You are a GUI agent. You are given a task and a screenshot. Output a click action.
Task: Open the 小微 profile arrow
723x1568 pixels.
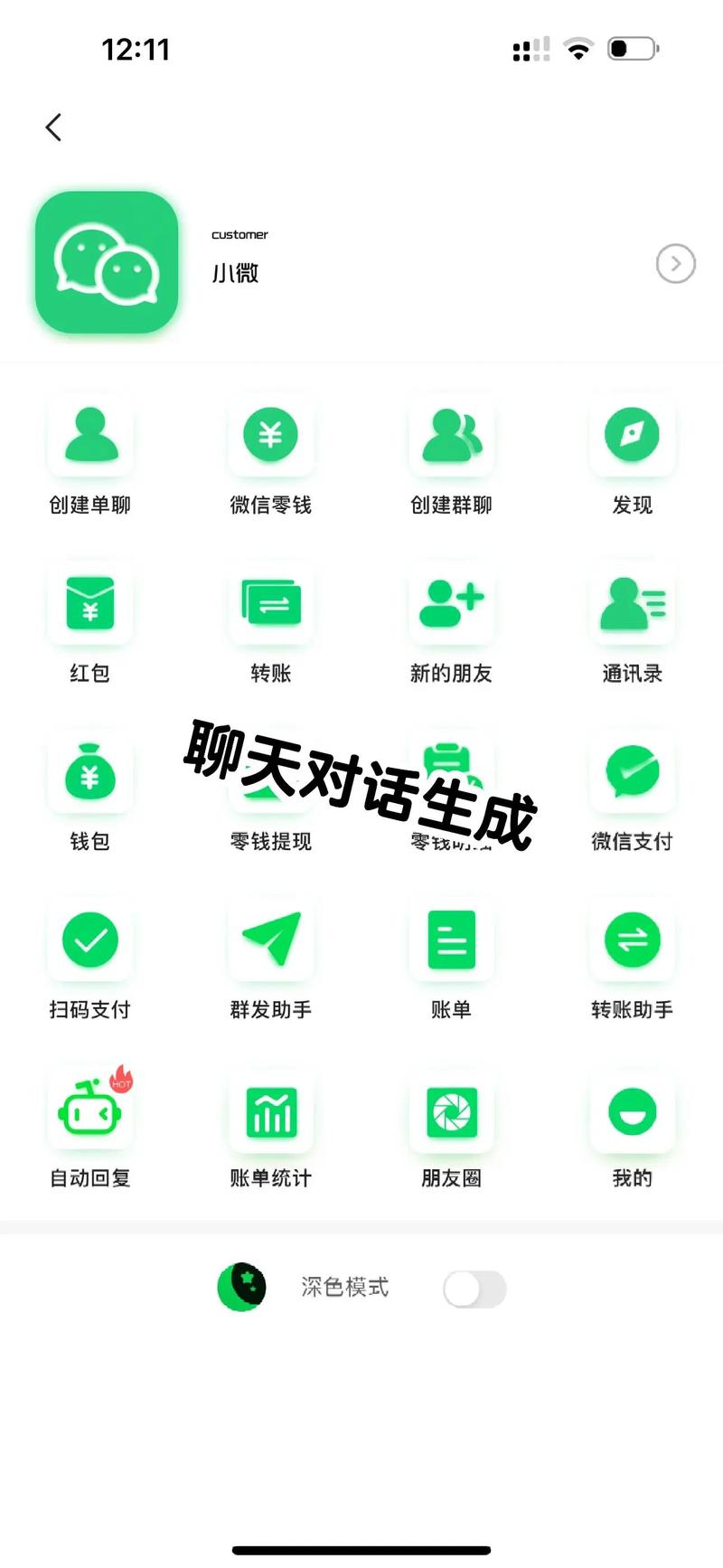[675, 264]
